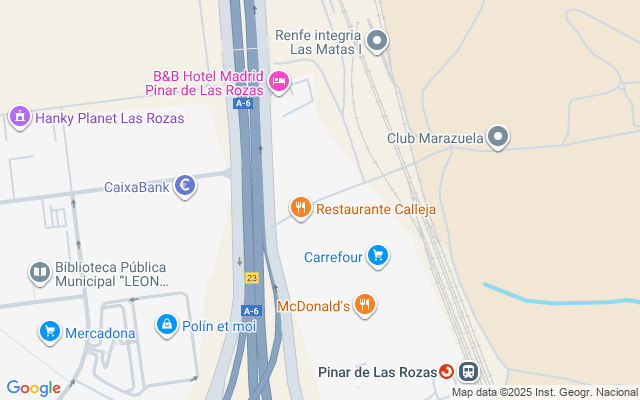Open Pinar de Las Rozas train station
This screenshot has width=640, height=400.
pos(469,372)
